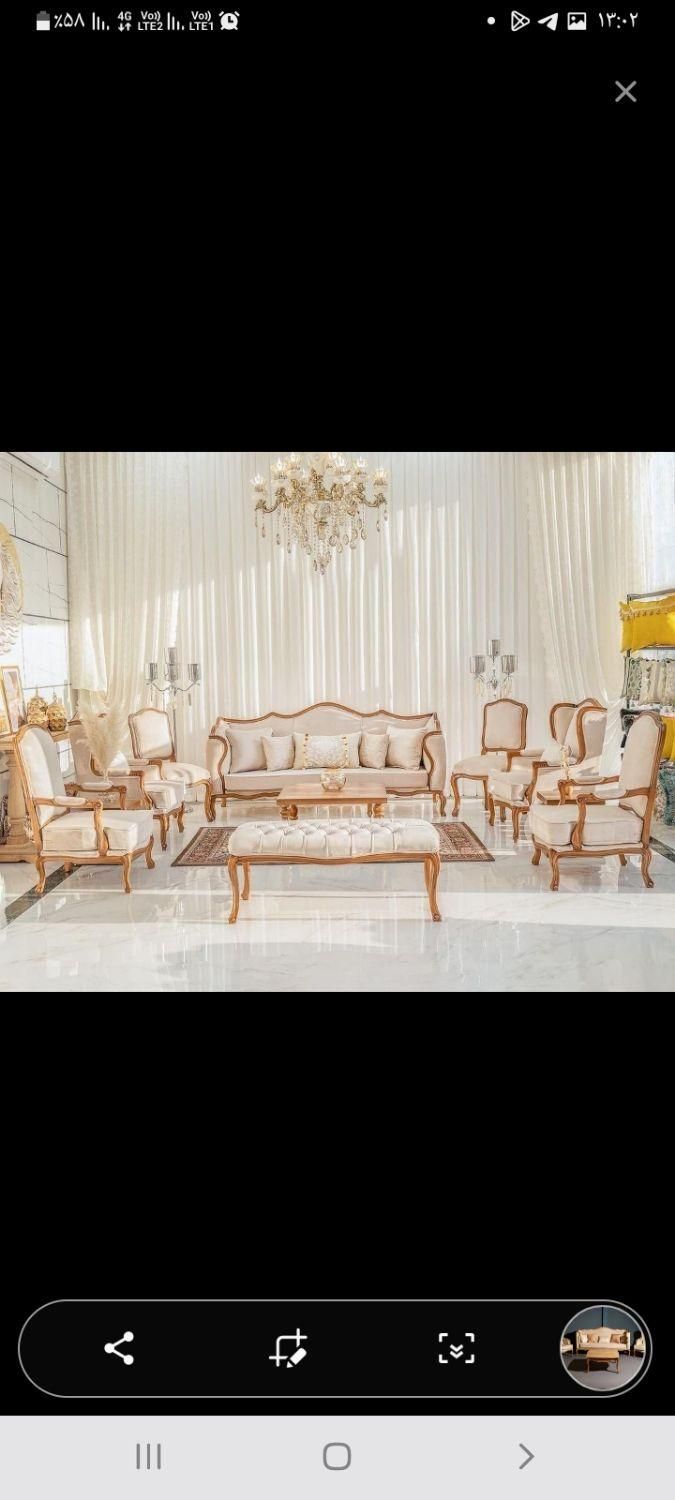Start scroll capture of the screen

click(x=456, y=1348)
